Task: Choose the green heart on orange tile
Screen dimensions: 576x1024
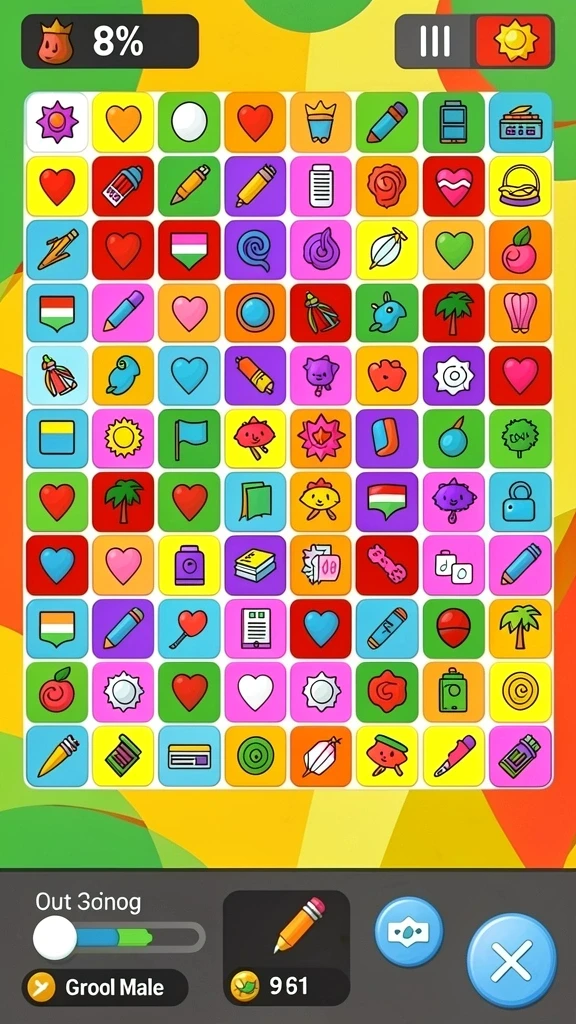Action: point(454,249)
